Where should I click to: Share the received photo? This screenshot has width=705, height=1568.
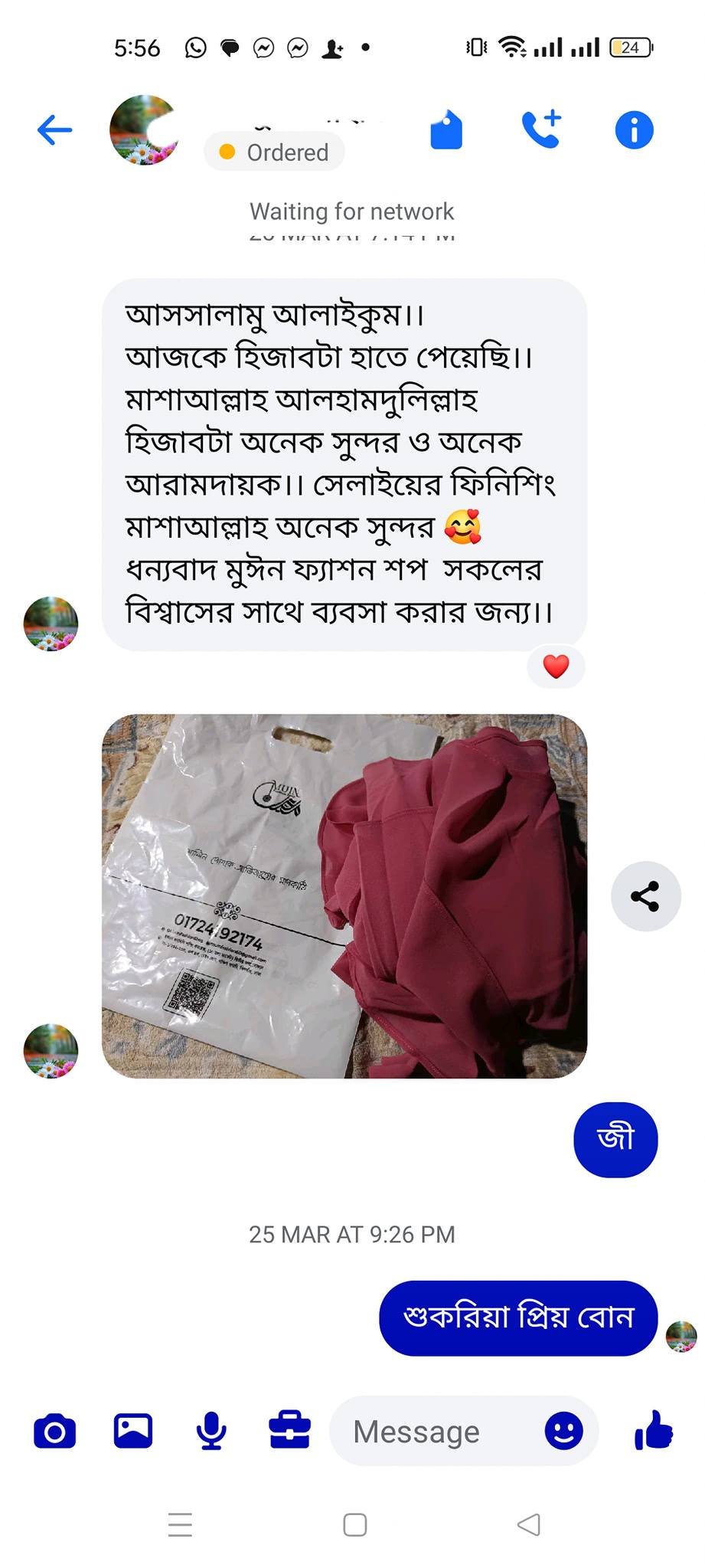coord(645,896)
